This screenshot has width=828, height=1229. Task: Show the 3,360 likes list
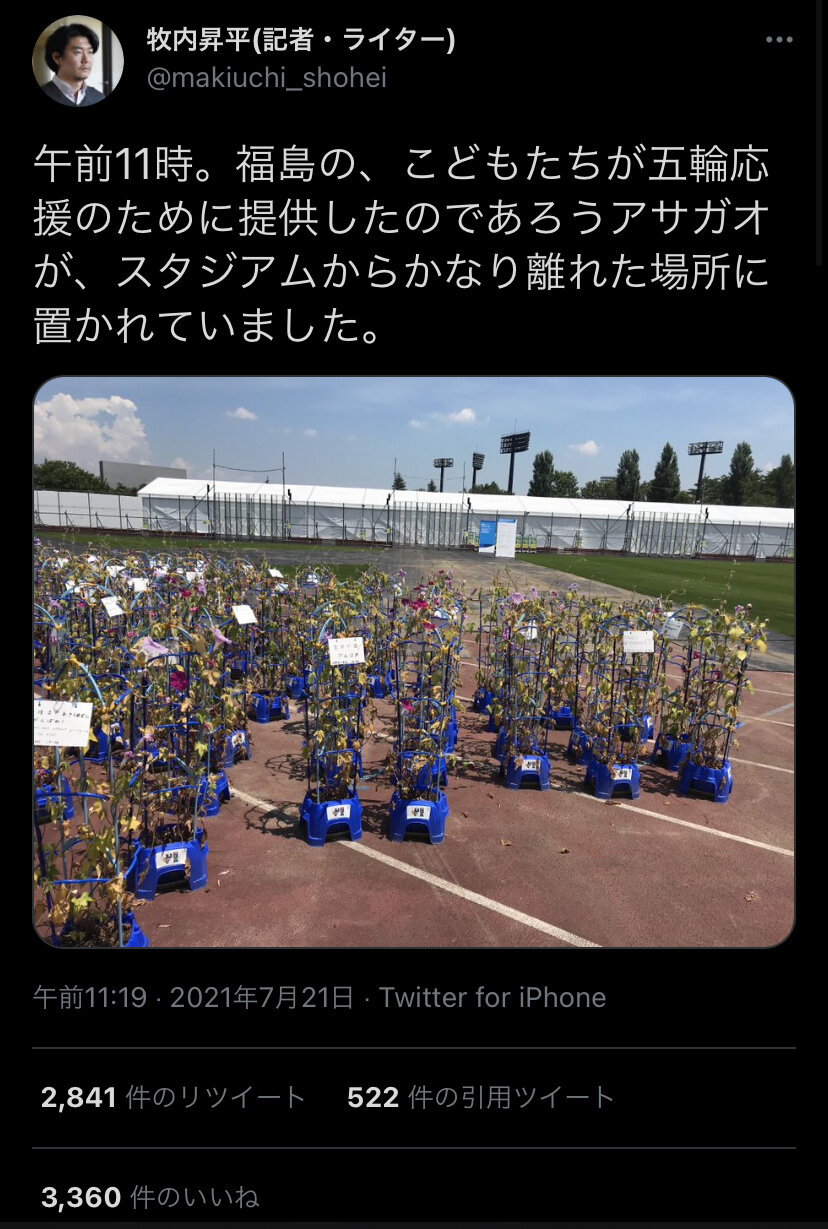pos(150,1196)
